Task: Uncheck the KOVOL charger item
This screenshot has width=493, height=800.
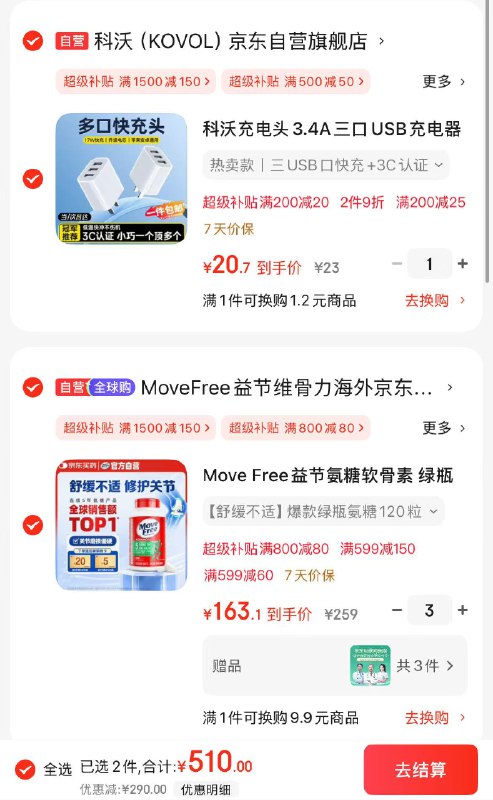Action: click(x=33, y=179)
